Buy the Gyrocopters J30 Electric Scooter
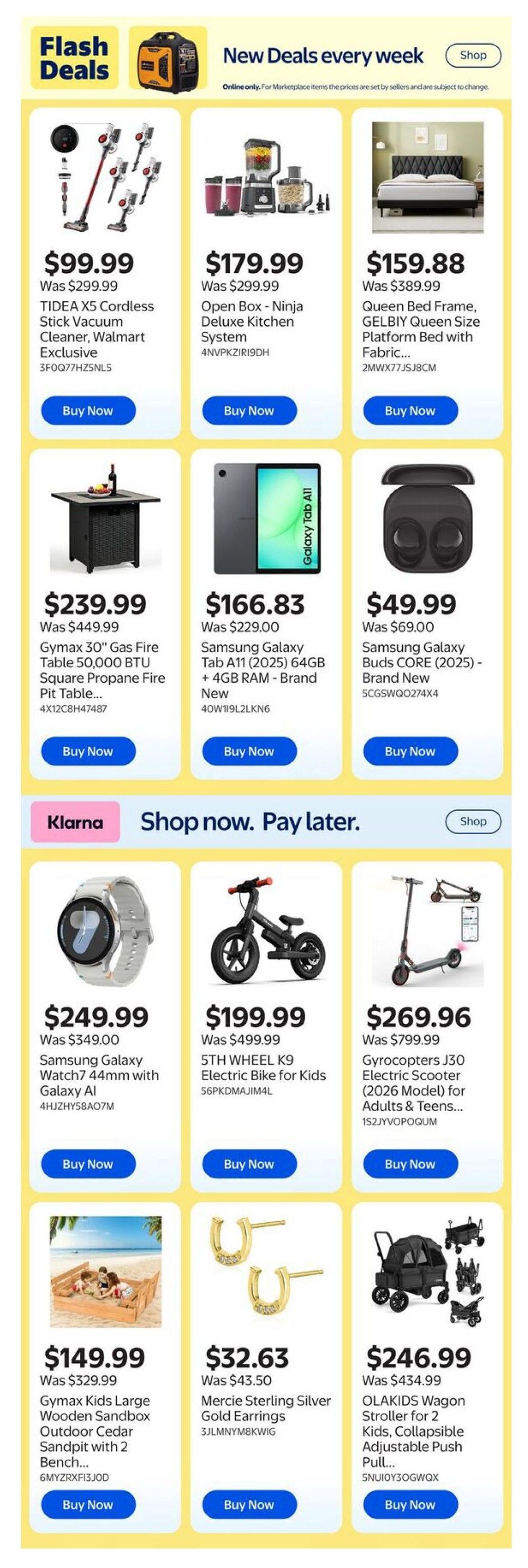528x1568 pixels. [410, 1164]
